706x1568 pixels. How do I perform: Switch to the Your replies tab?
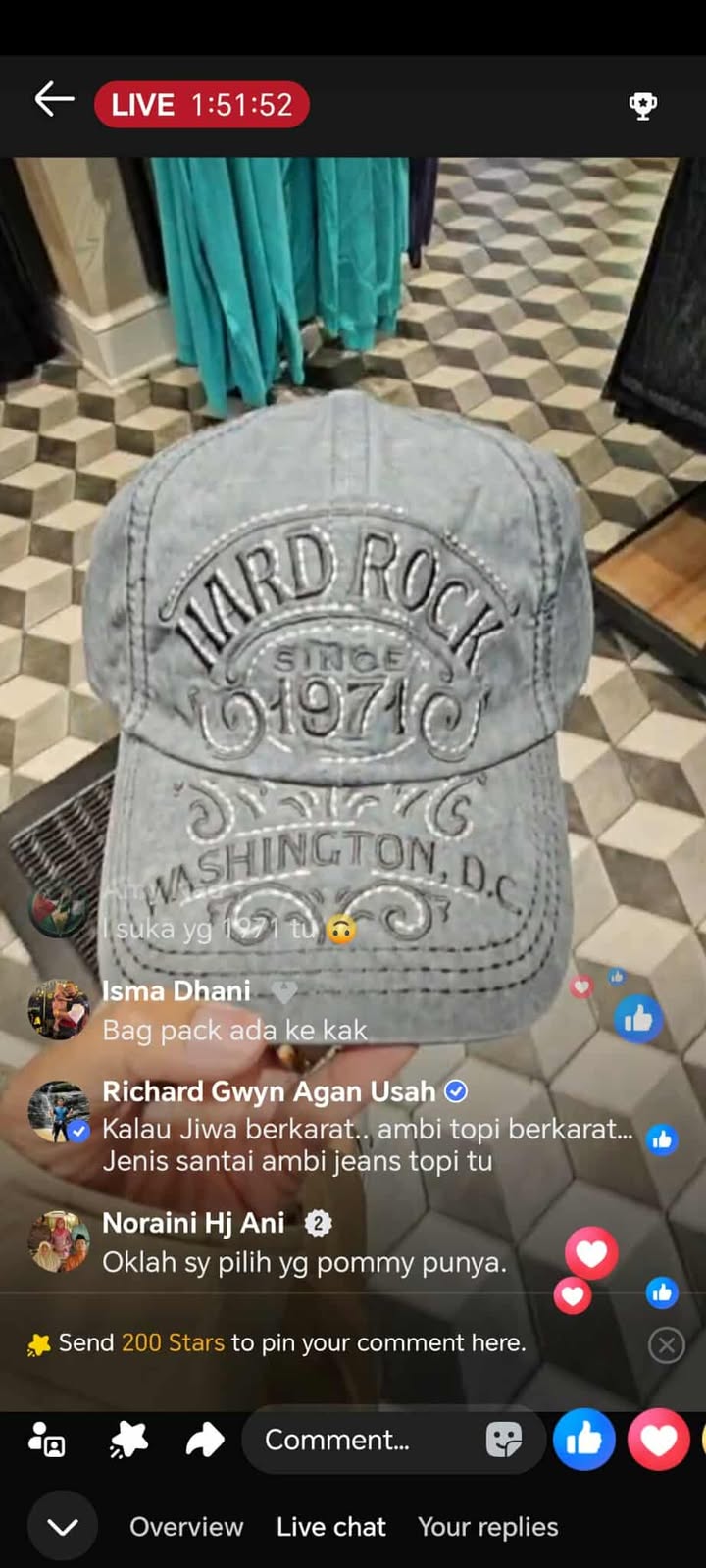[487, 1526]
